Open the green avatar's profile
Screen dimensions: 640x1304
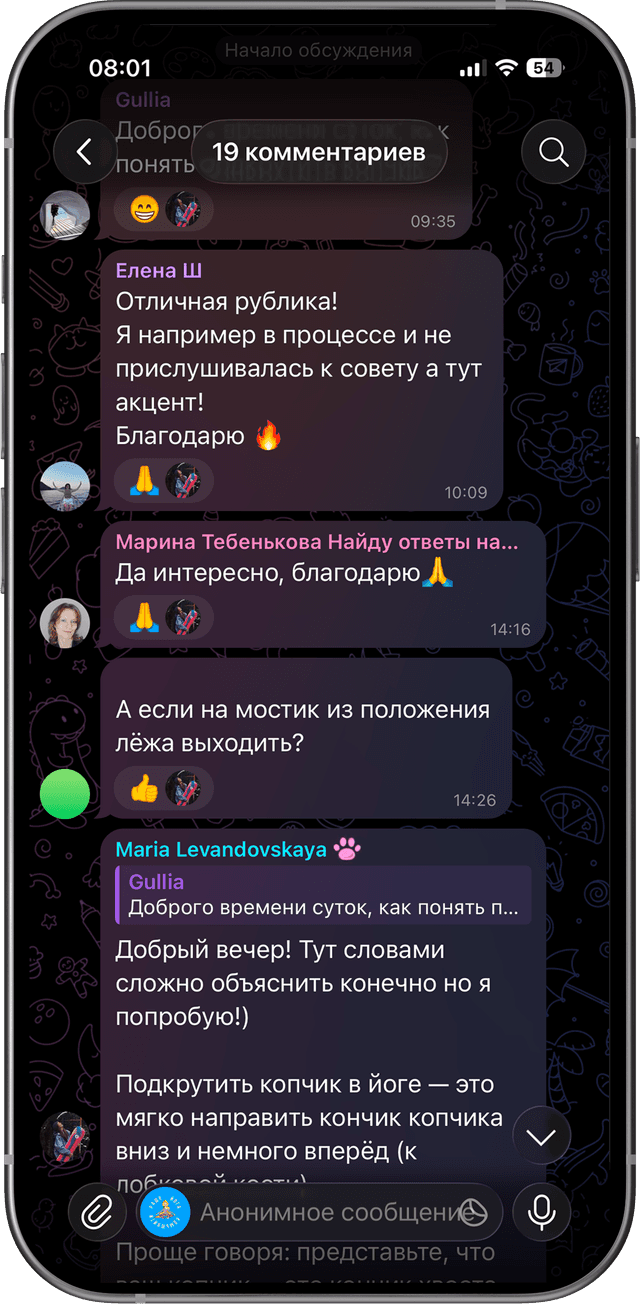point(65,794)
